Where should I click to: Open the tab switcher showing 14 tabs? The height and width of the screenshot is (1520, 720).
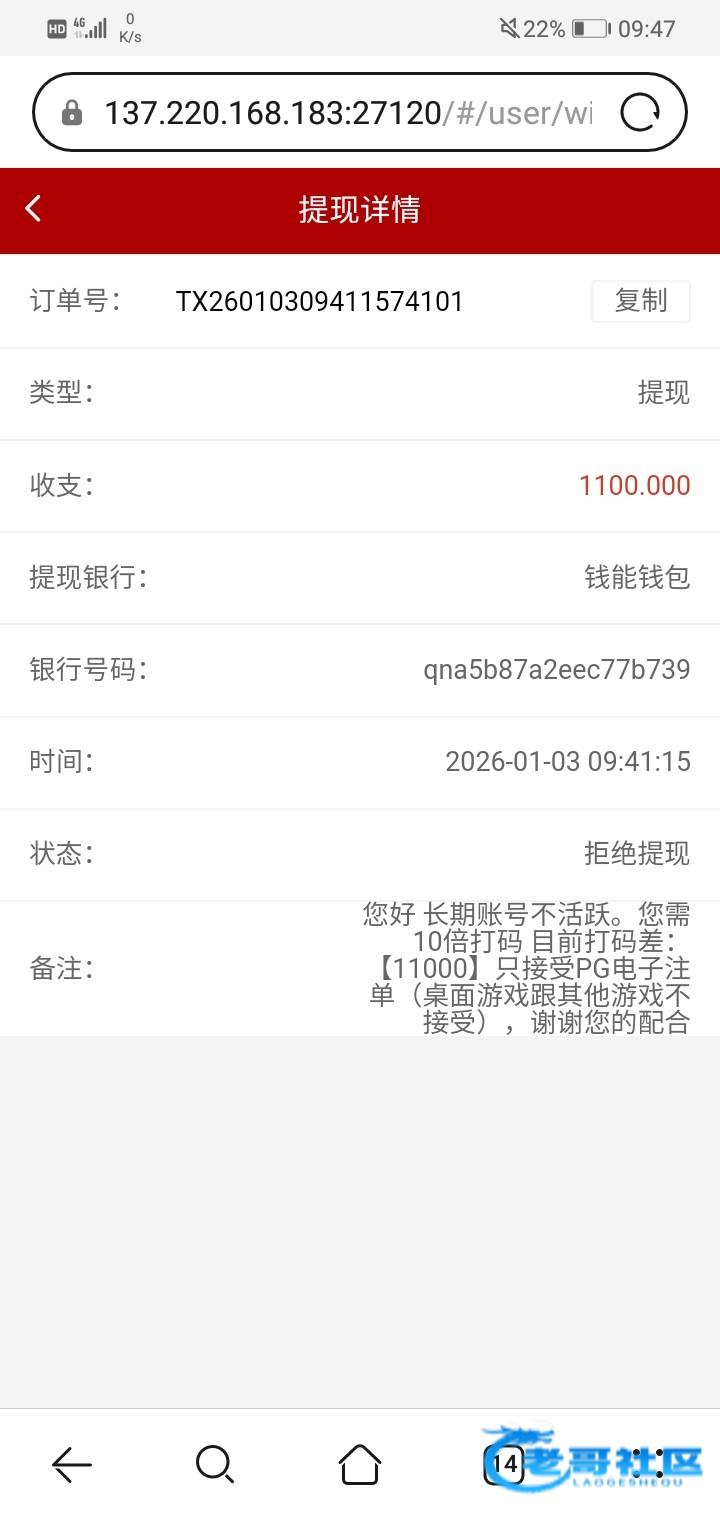point(506,1465)
